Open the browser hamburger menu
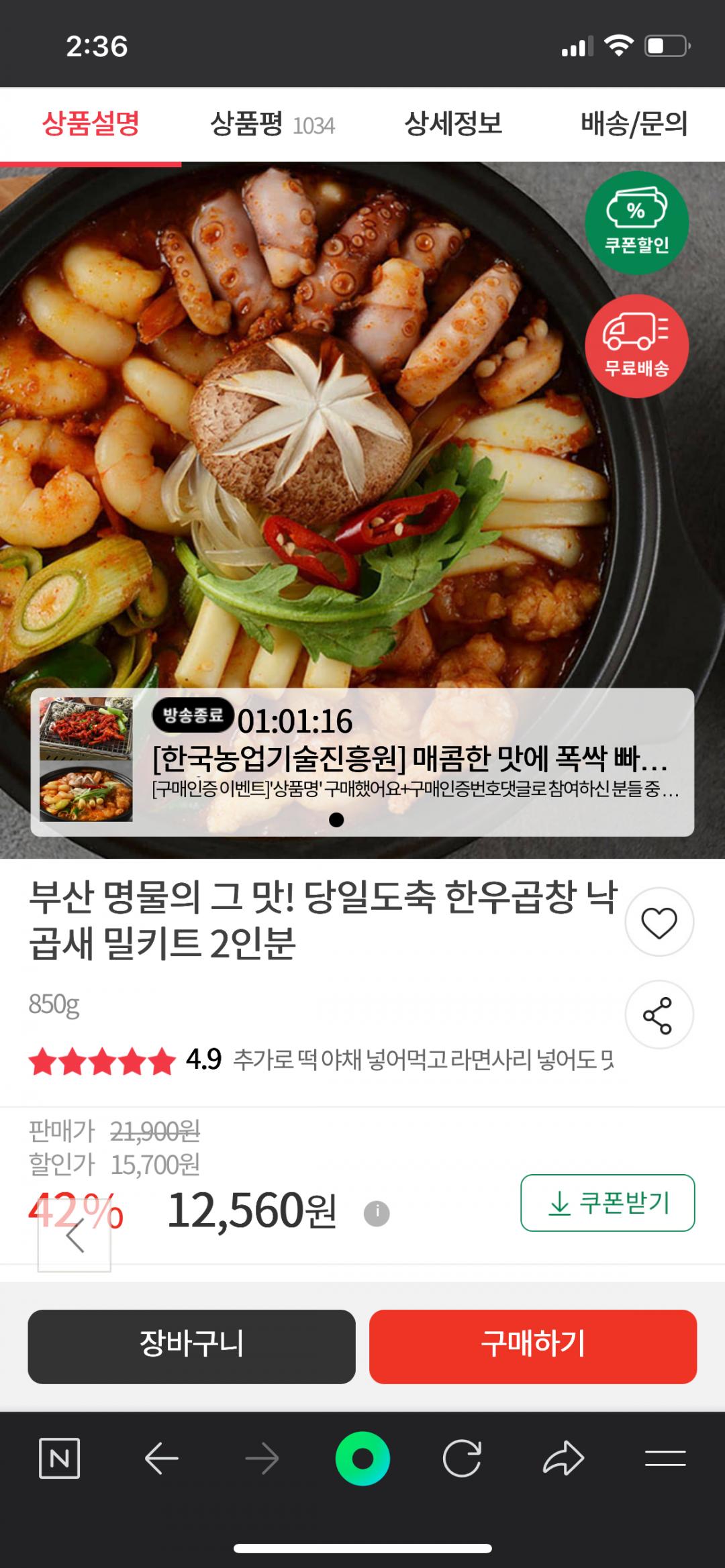Screen dimensions: 725x1568 click(x=665, y=1459)
